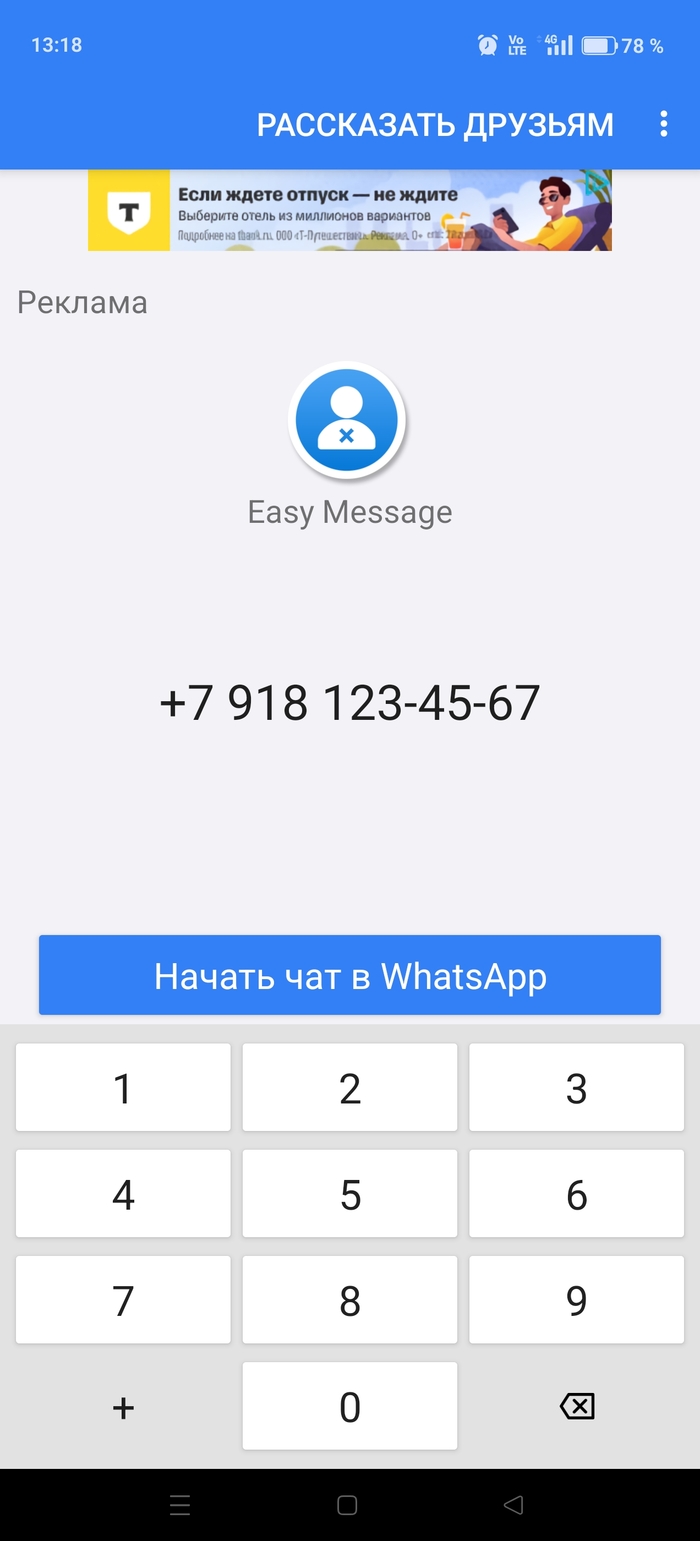Viewport: 700px width, 1541px height.
Task: Open the T-Путешествия hotel ad banner
Action: pos(350,210)
